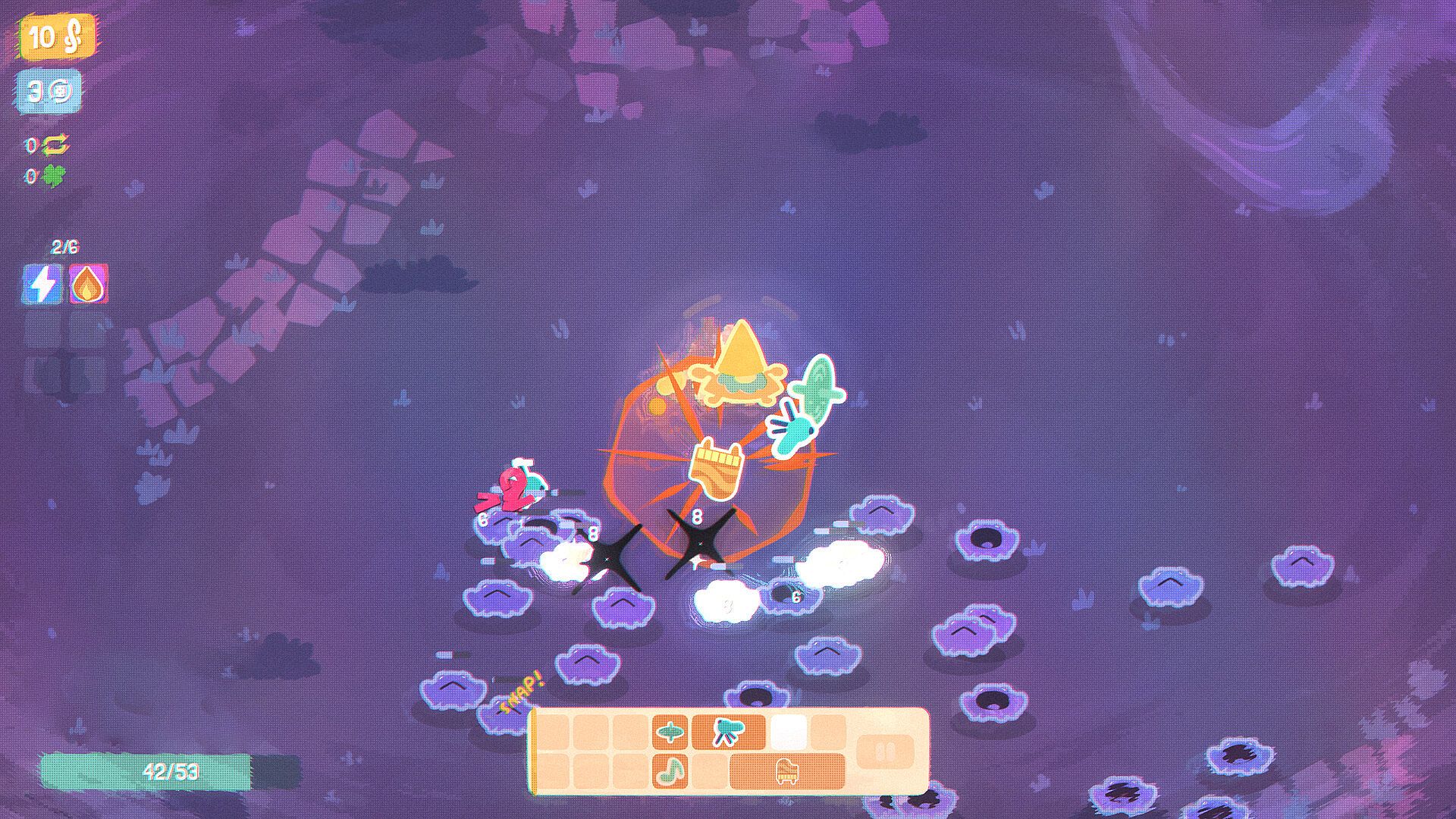The image size is (1456, 819).
Task: Select the teal bagpipe instrument slot
Action: [728, 732]
